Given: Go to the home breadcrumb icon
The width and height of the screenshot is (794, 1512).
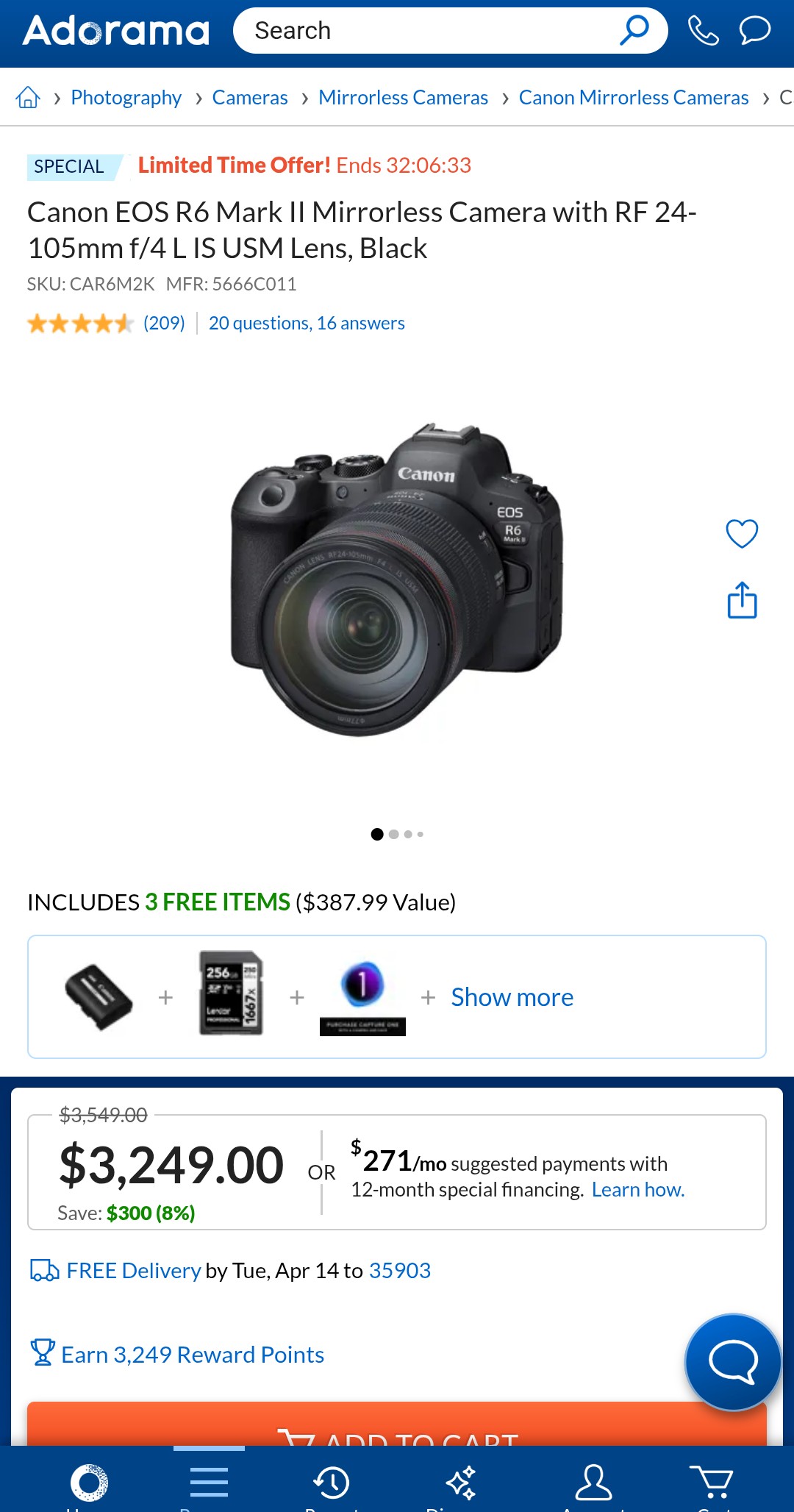Looking at the screenshot, I should 28,97.
